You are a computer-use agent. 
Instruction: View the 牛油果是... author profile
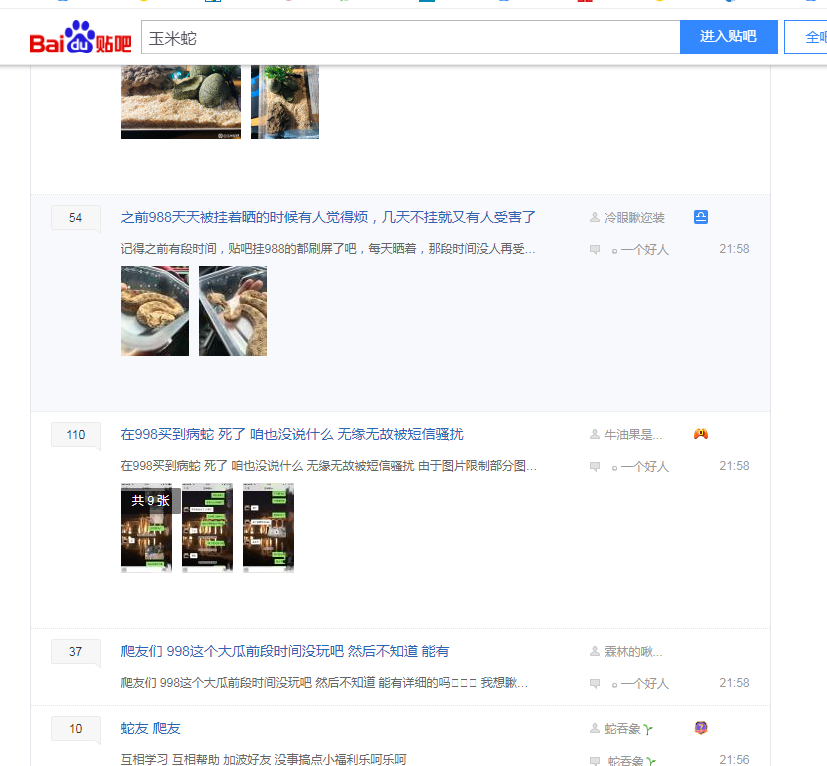(x=633, y=434)
